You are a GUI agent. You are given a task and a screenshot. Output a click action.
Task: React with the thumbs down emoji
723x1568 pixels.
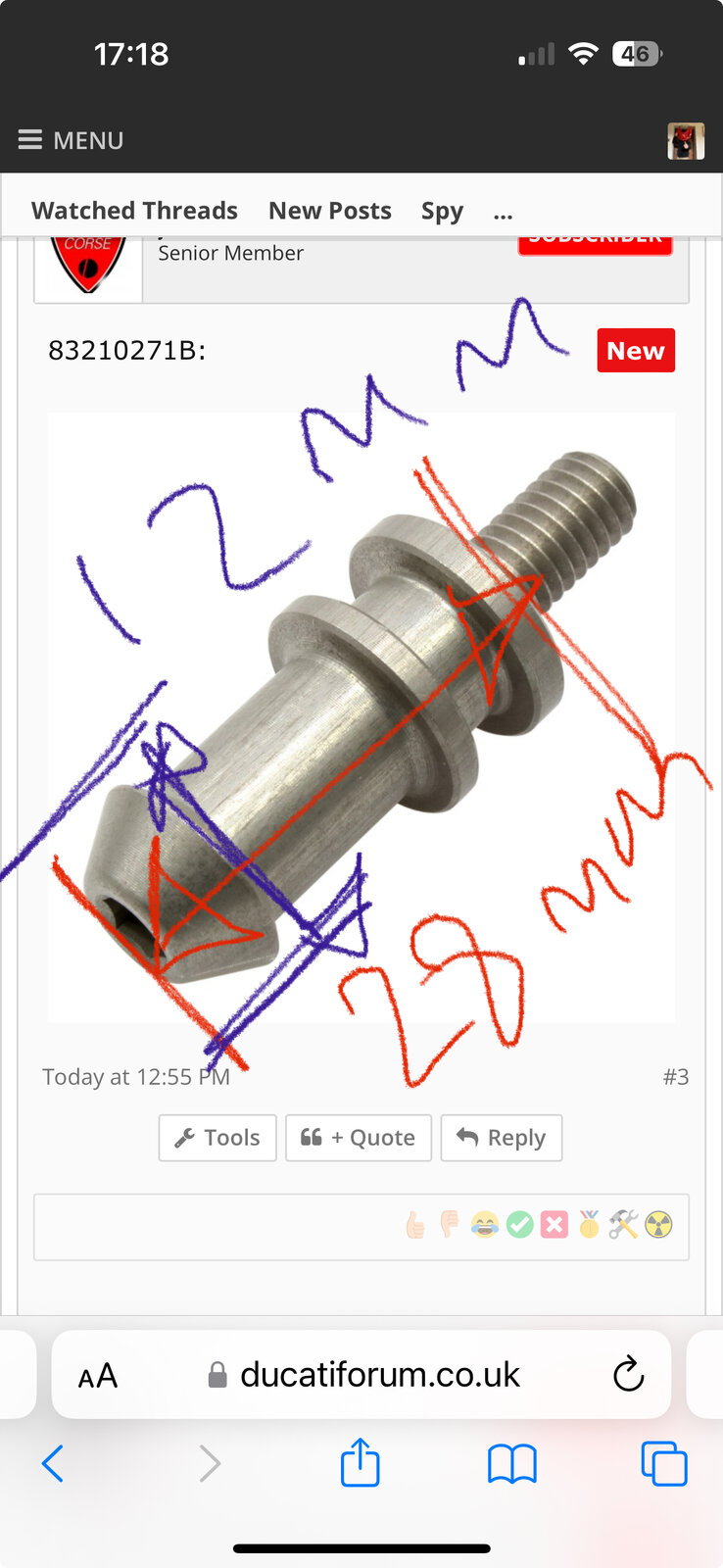tap(450, 1225)
